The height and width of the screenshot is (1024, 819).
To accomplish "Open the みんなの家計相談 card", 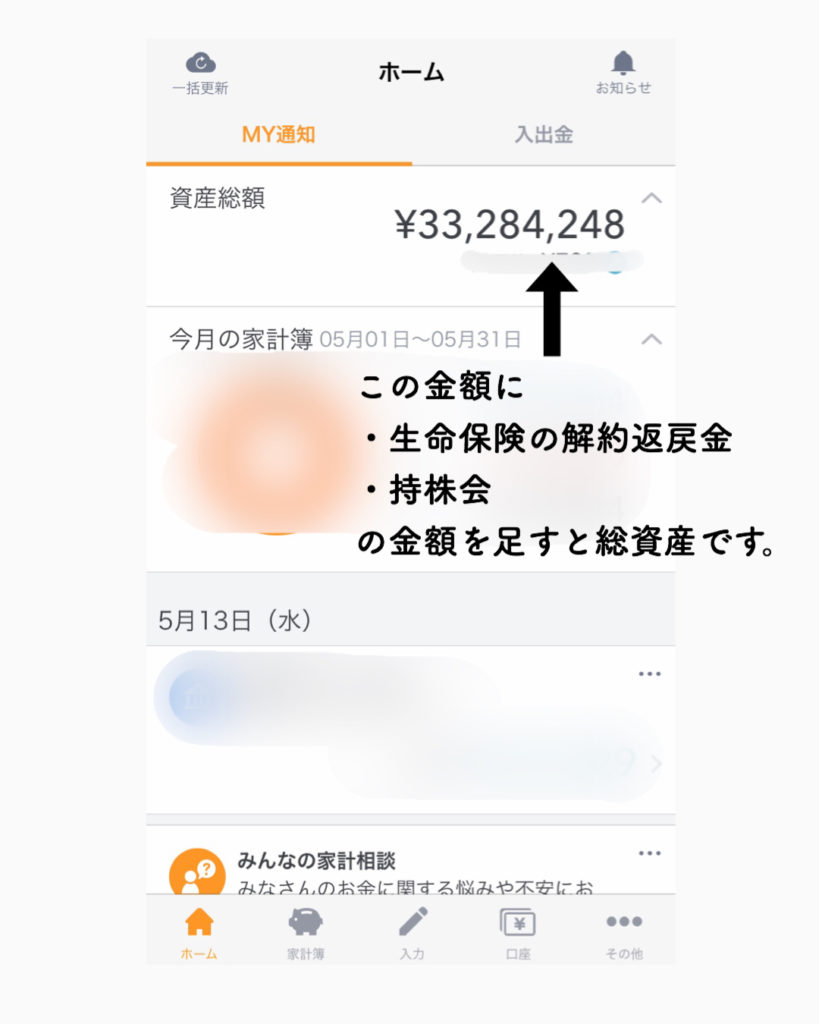I will pyautogui.click(x=400, y=870).
